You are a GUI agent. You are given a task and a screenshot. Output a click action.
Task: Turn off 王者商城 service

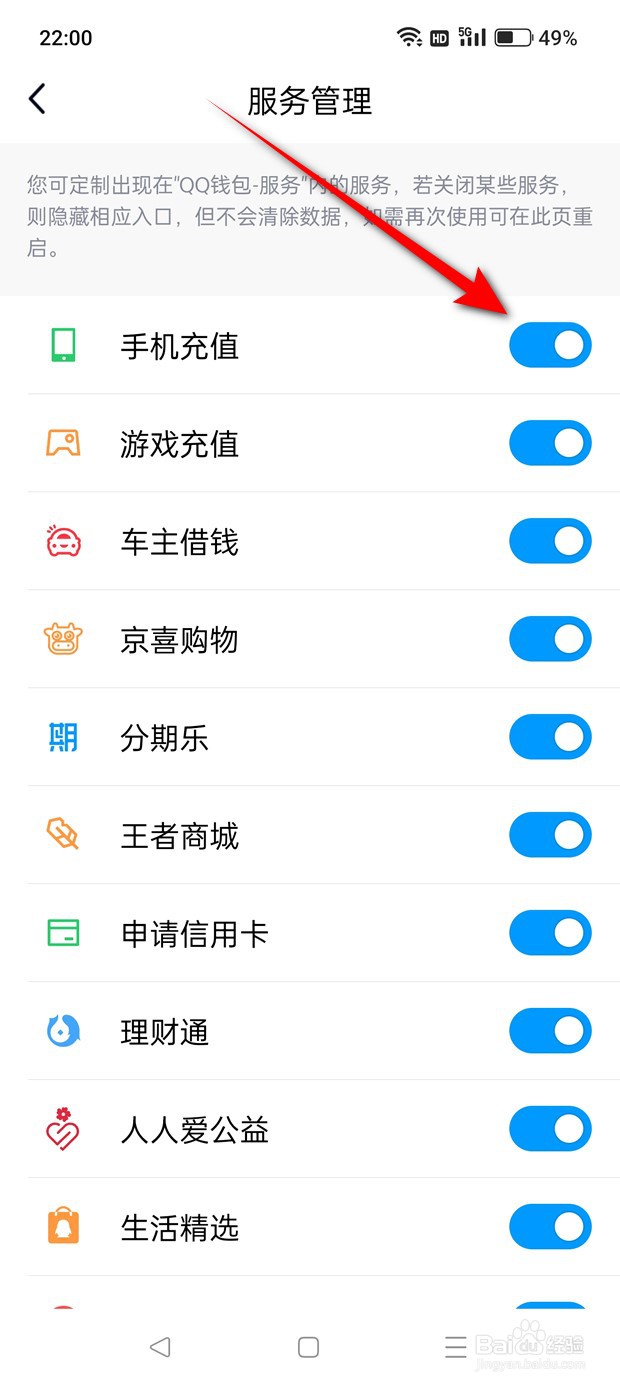[x=550, y=836]
